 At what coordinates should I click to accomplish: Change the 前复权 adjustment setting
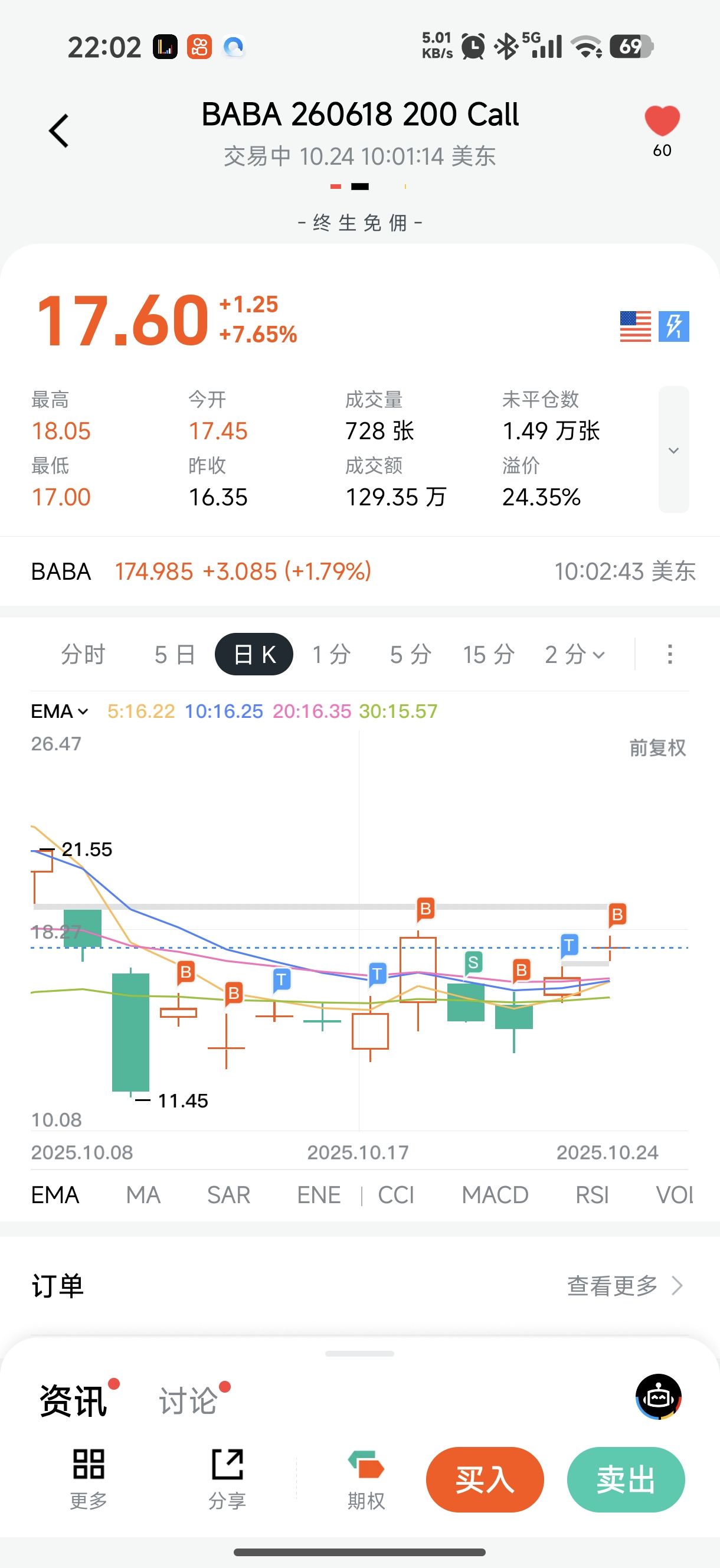[x=657, y=747]
